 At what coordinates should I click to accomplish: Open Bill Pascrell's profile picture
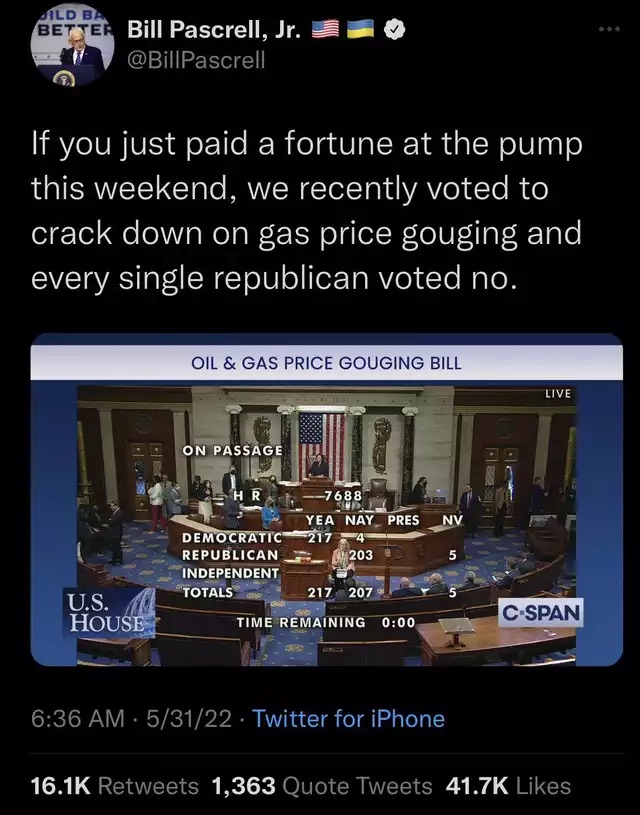click(69, 47)
